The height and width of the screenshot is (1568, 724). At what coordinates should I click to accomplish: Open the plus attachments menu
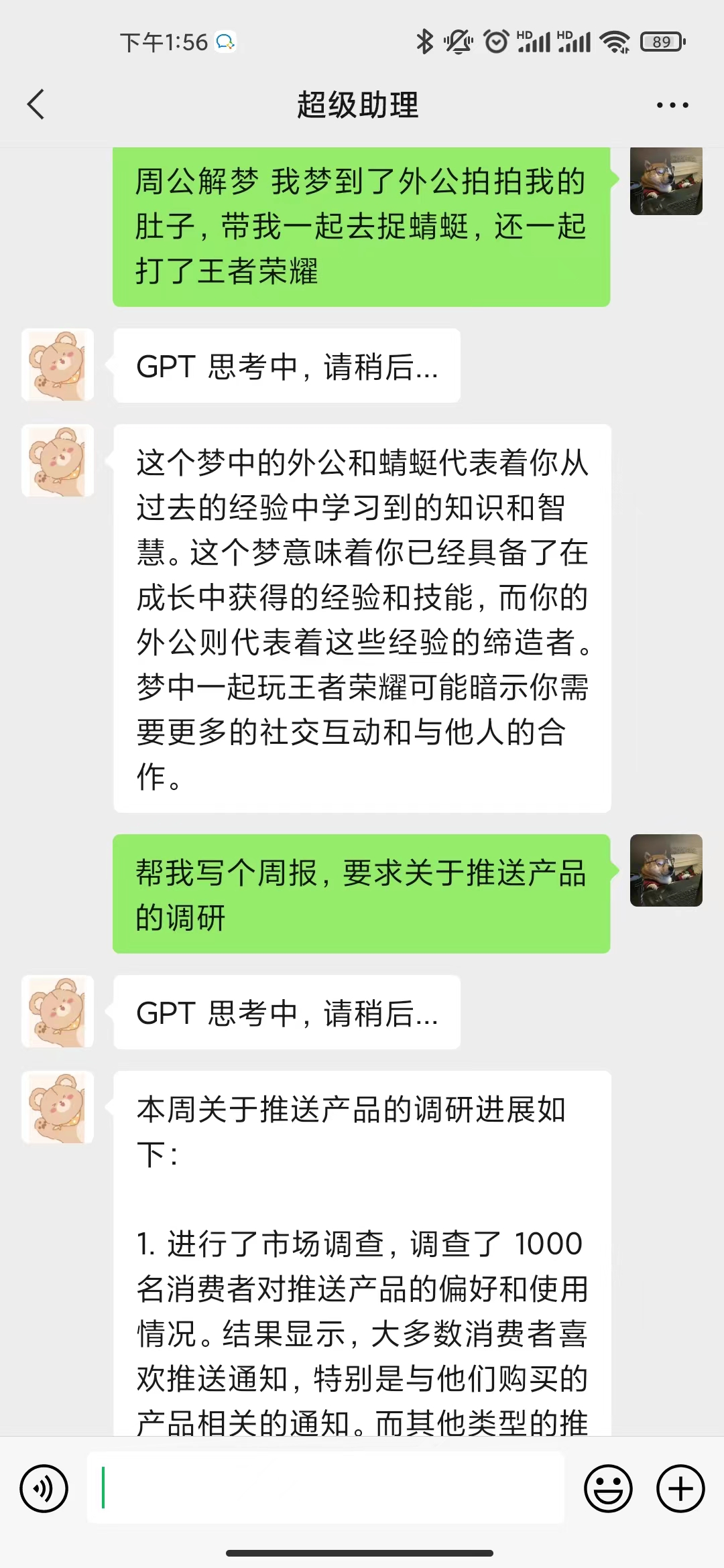point(680,1489)
